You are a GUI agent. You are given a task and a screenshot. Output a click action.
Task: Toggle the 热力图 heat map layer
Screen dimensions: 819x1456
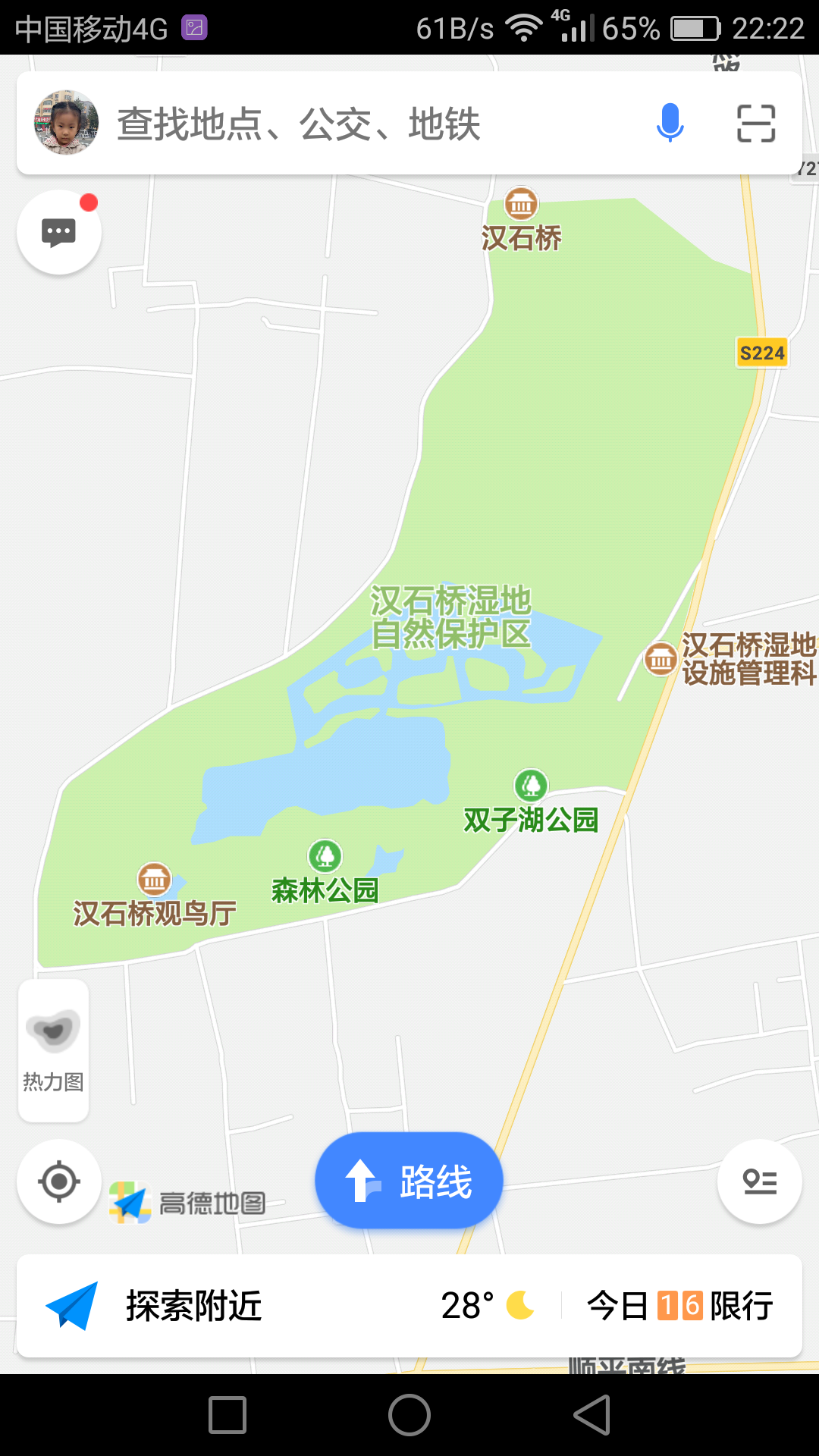pos(53,1050)
